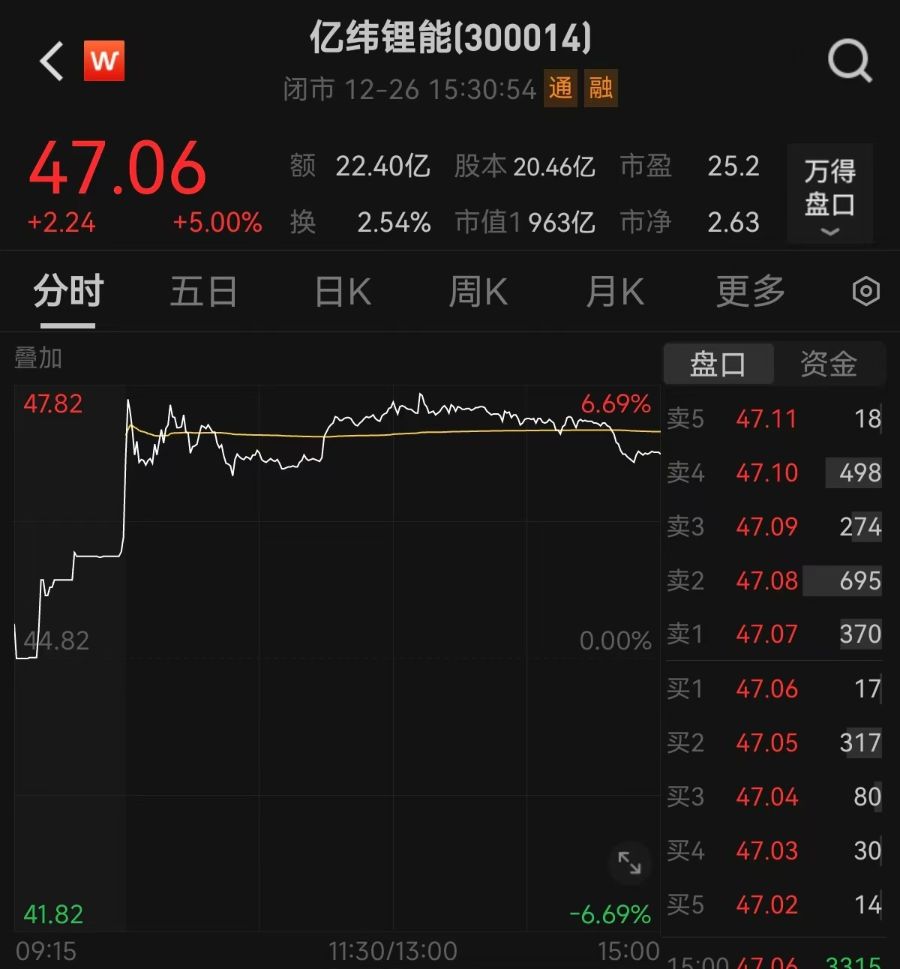
Task: Expand the chart to full screen
Action: tap(629, 863)
